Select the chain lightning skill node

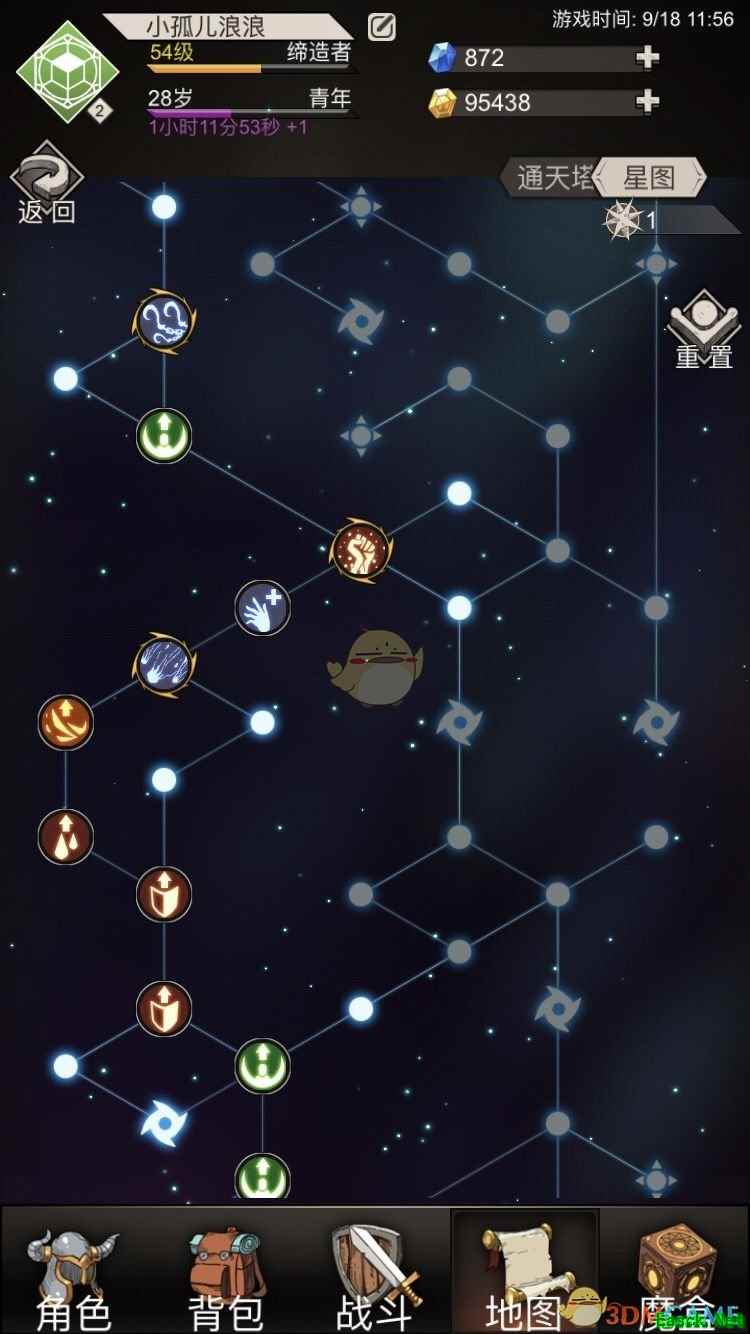tap(164, 321)
